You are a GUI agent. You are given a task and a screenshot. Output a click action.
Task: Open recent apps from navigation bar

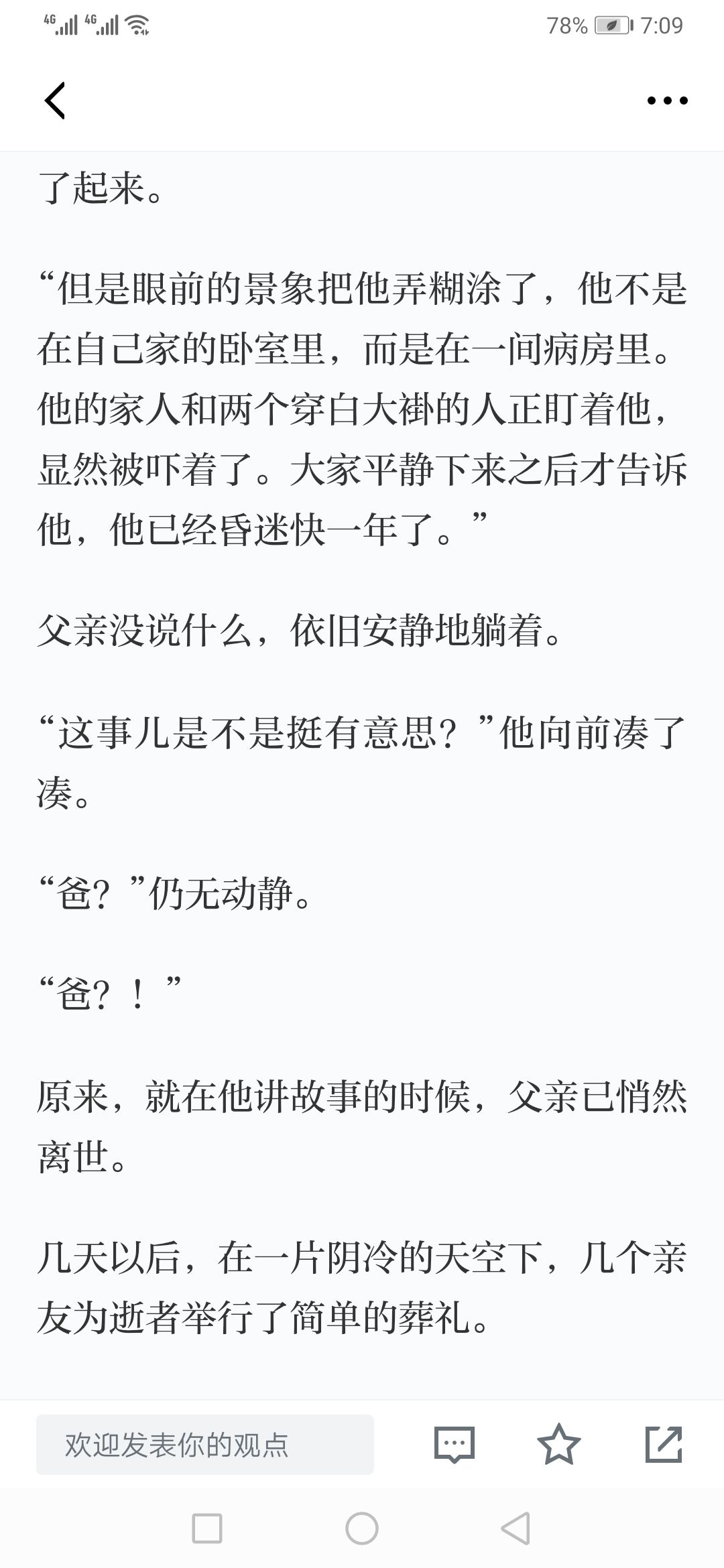pos(207,1528)
